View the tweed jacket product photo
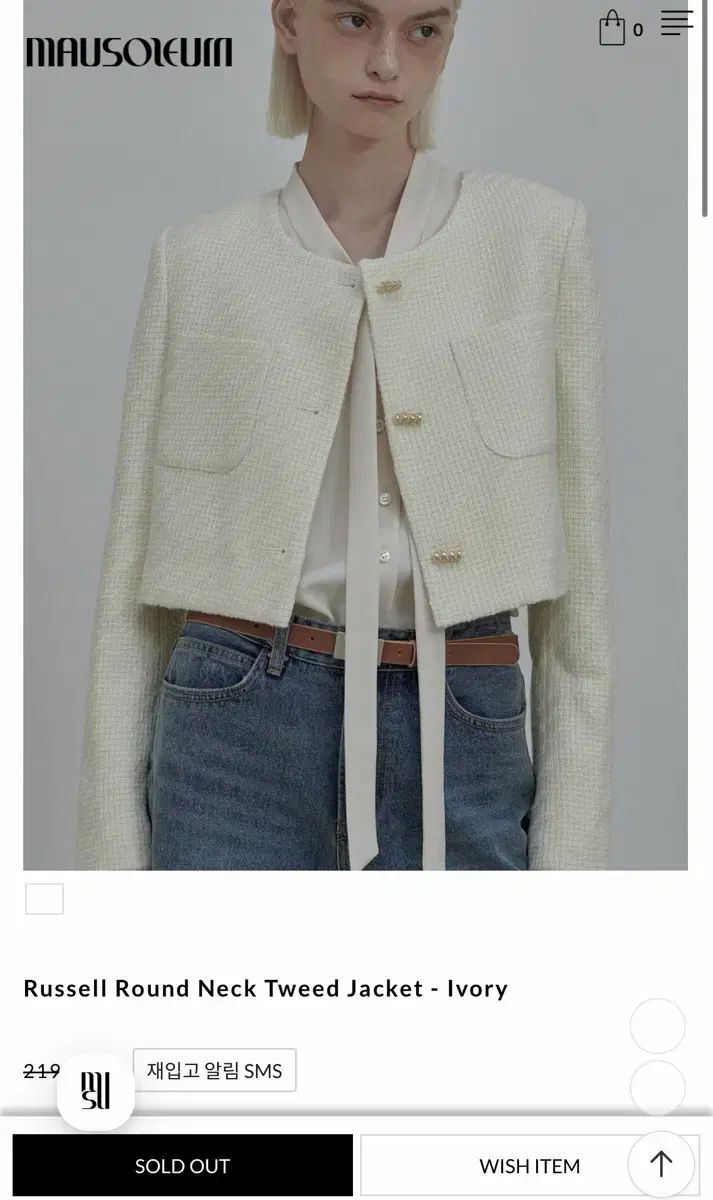 355,450
